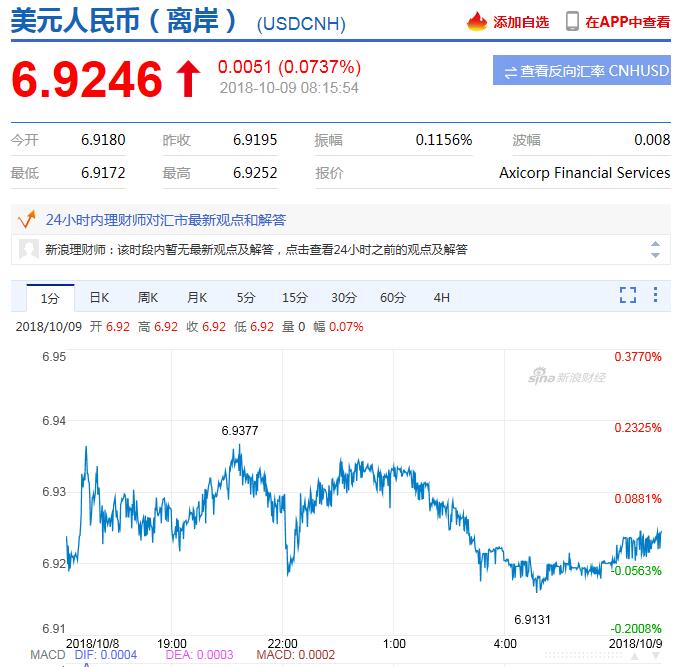
Task: Add USDCNH to watchlist via 添加自选
Action: click(x=508, y=21)
